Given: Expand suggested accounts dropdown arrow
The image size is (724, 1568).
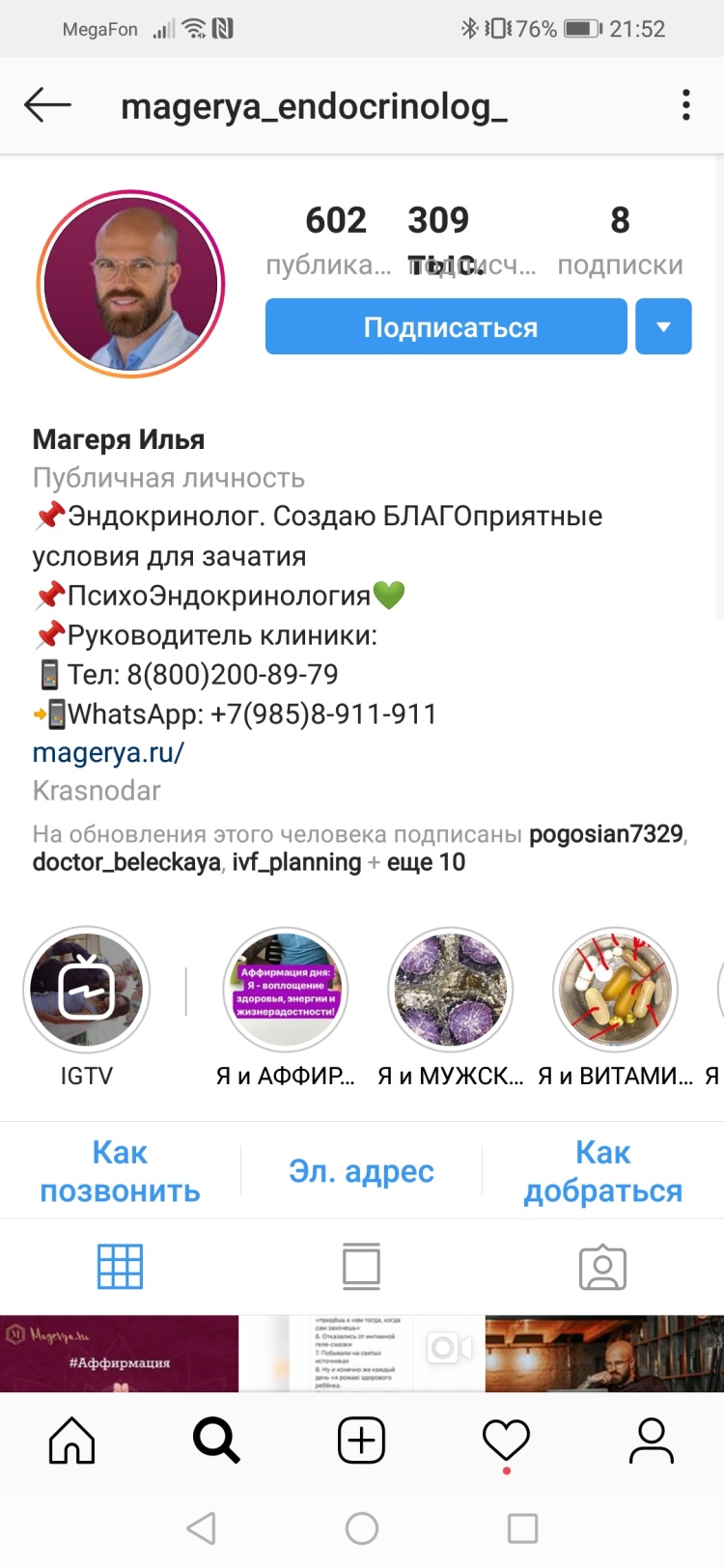Looking at the screenshot, I should click(x=663, y=327).
